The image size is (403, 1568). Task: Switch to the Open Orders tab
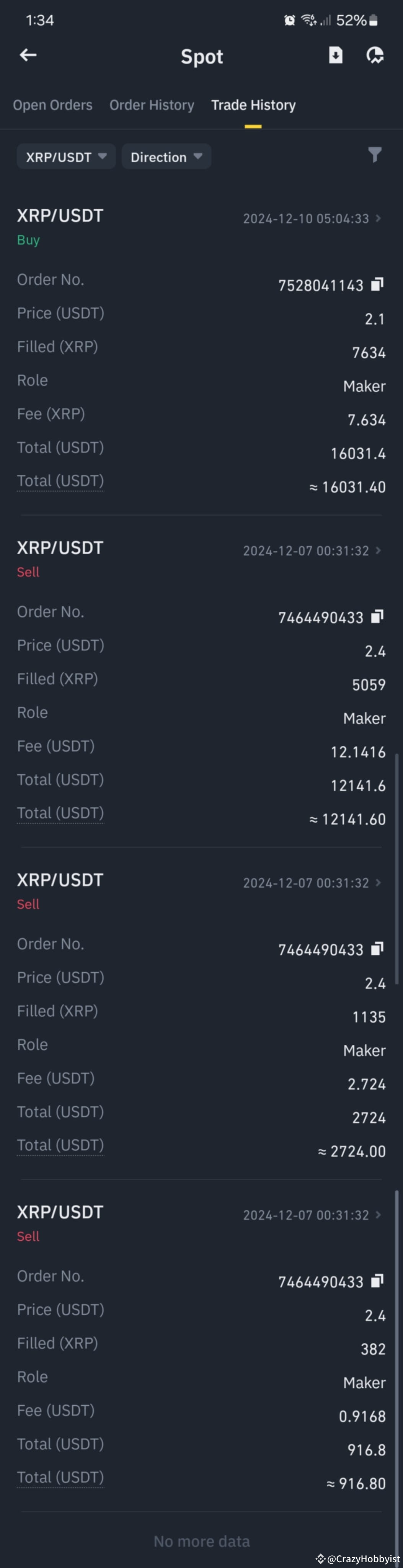53,105
